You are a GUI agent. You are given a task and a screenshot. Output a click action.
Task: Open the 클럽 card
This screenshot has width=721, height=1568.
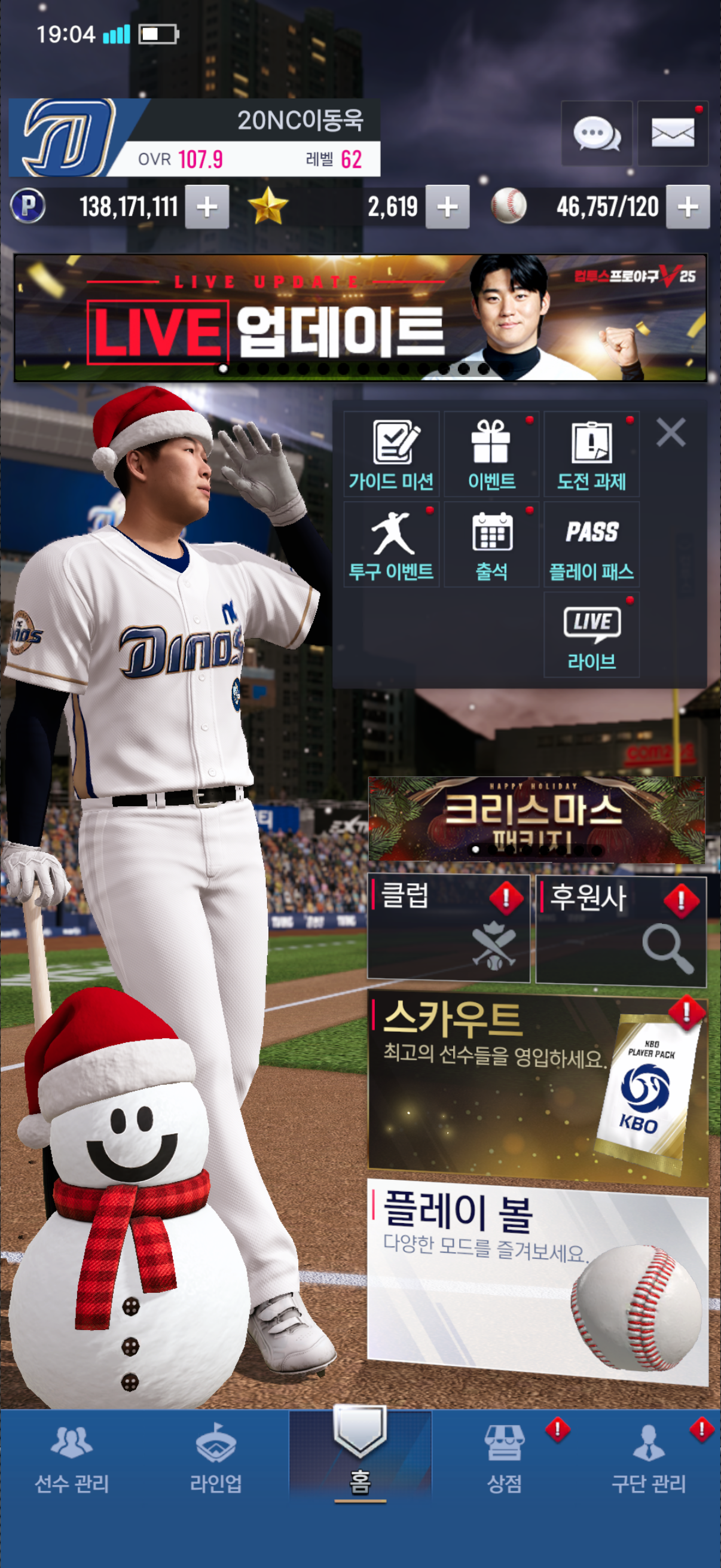point(448,928)
